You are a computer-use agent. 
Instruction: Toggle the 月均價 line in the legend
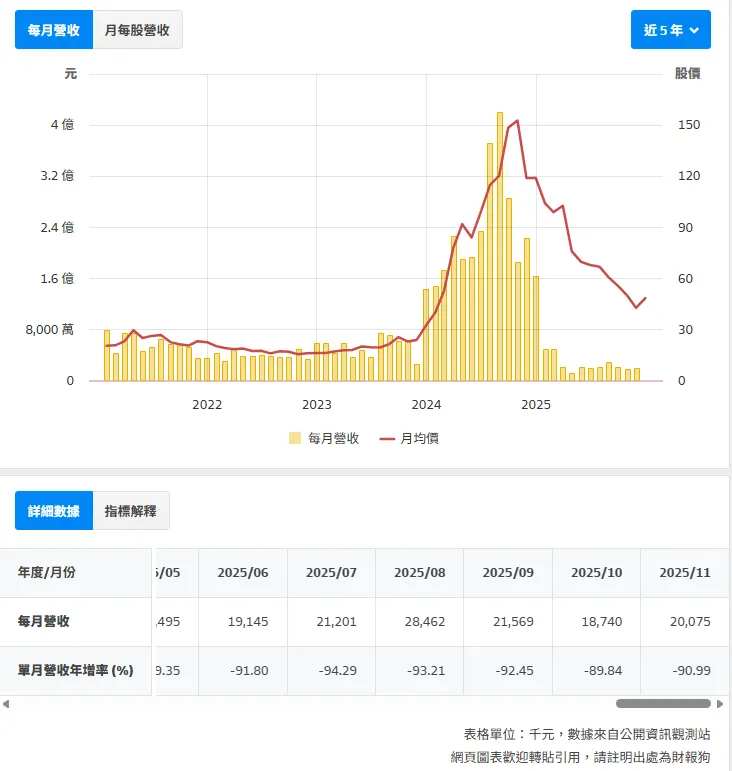[420, 438]
